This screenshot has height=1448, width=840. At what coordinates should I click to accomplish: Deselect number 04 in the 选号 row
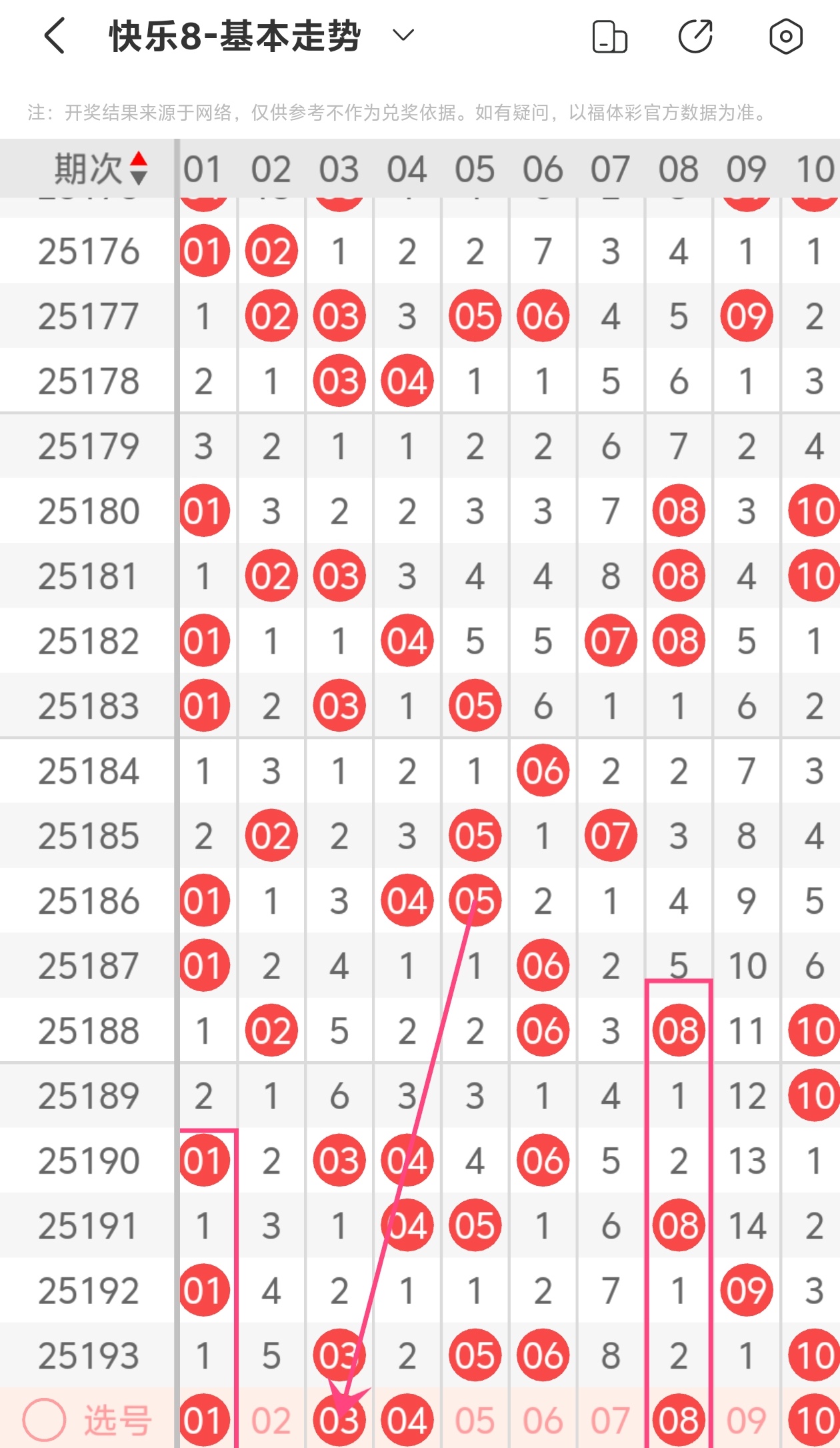pos(407,1421)
